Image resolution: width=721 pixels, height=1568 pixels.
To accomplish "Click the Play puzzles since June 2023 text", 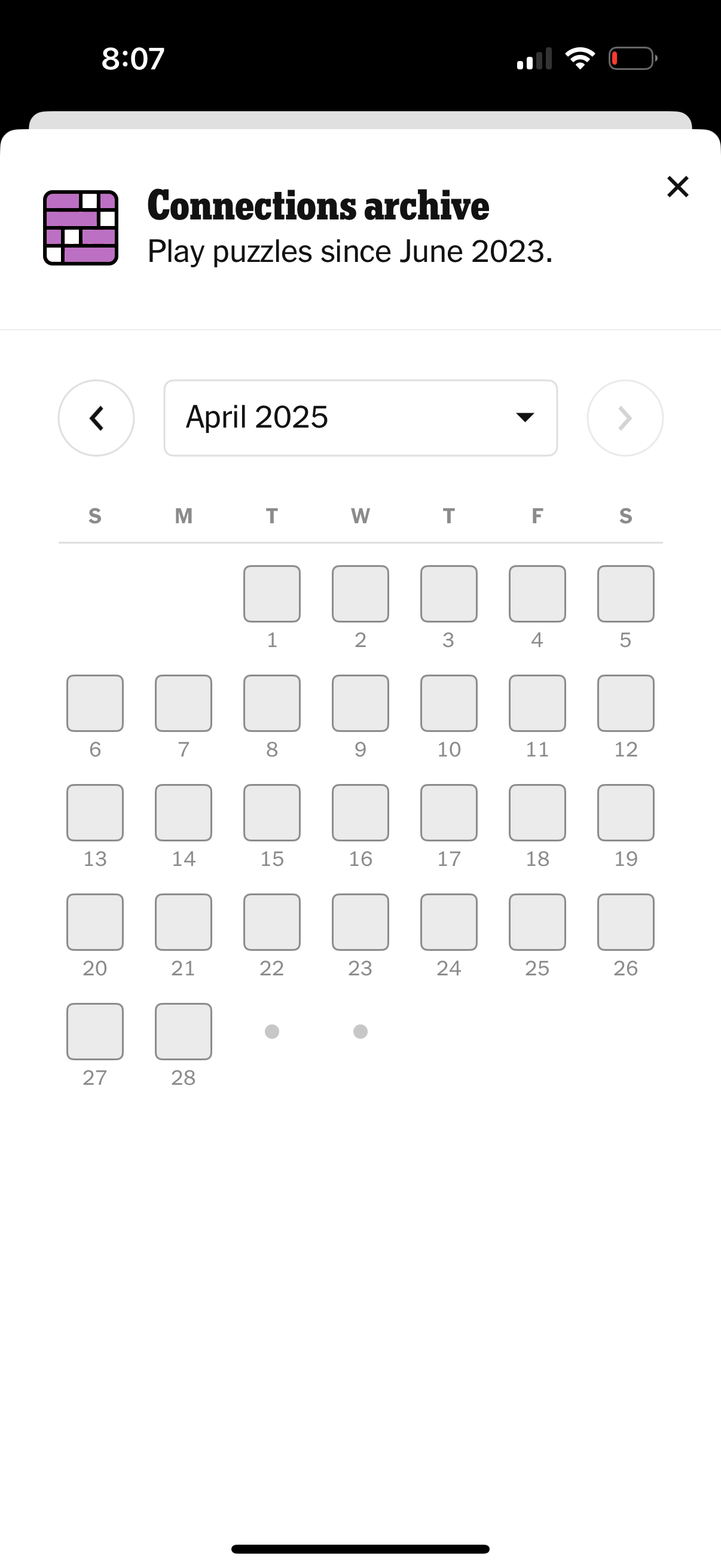I will point(349,250).
